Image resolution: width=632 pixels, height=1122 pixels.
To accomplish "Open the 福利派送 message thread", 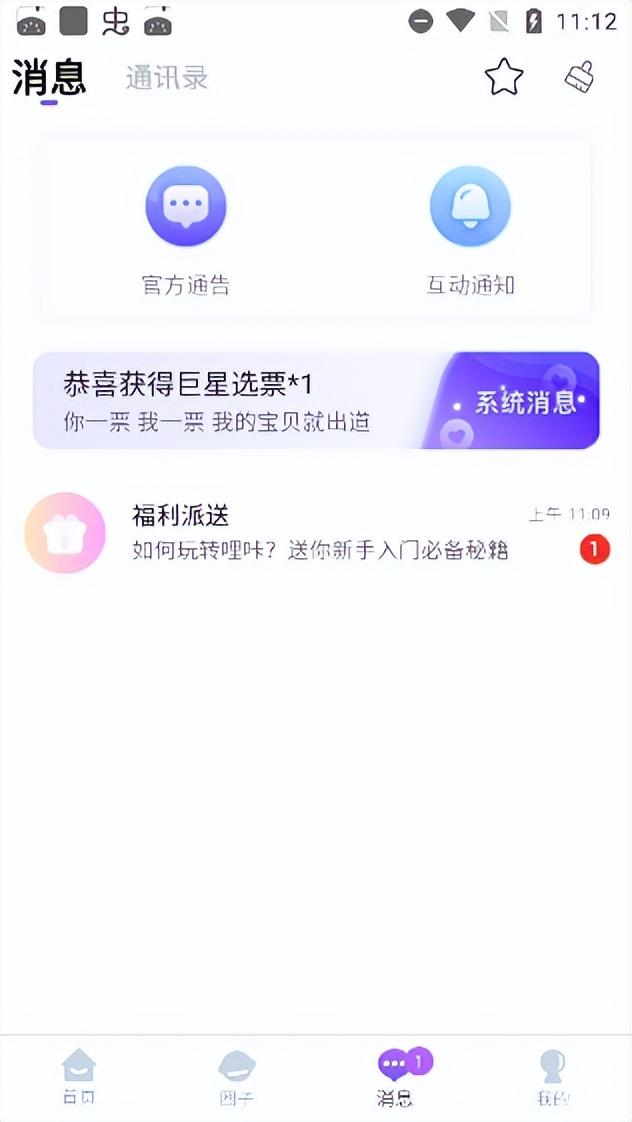I will coord(316,533).
